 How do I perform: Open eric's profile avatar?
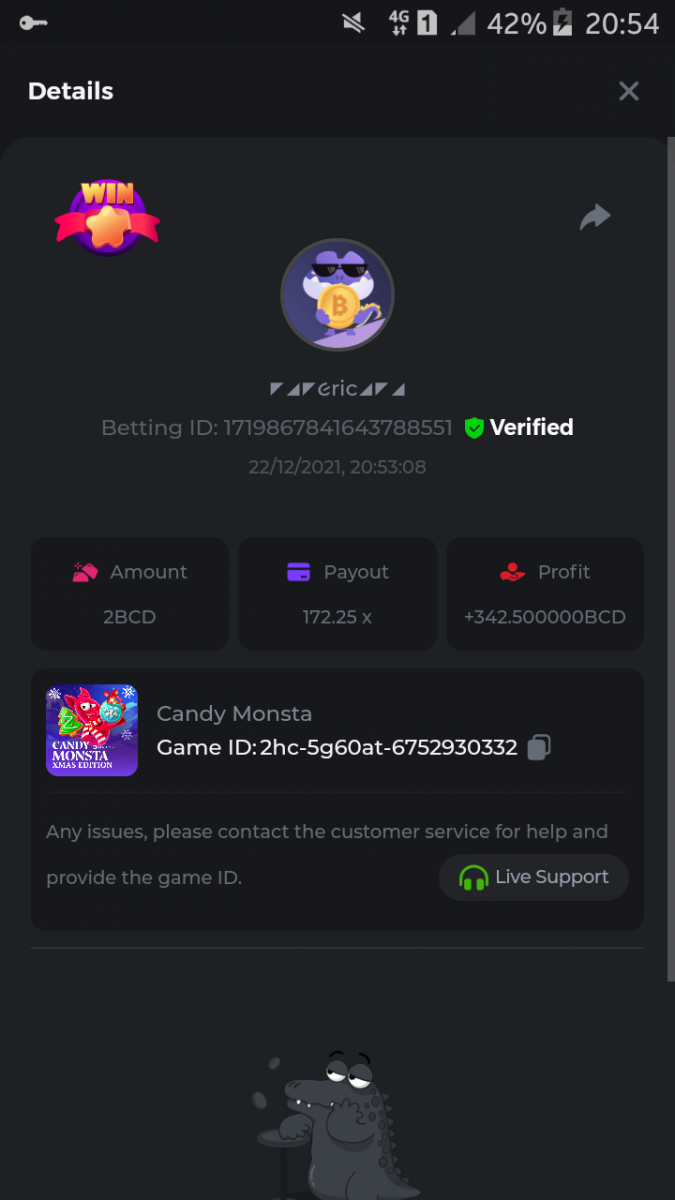point(337,294)
